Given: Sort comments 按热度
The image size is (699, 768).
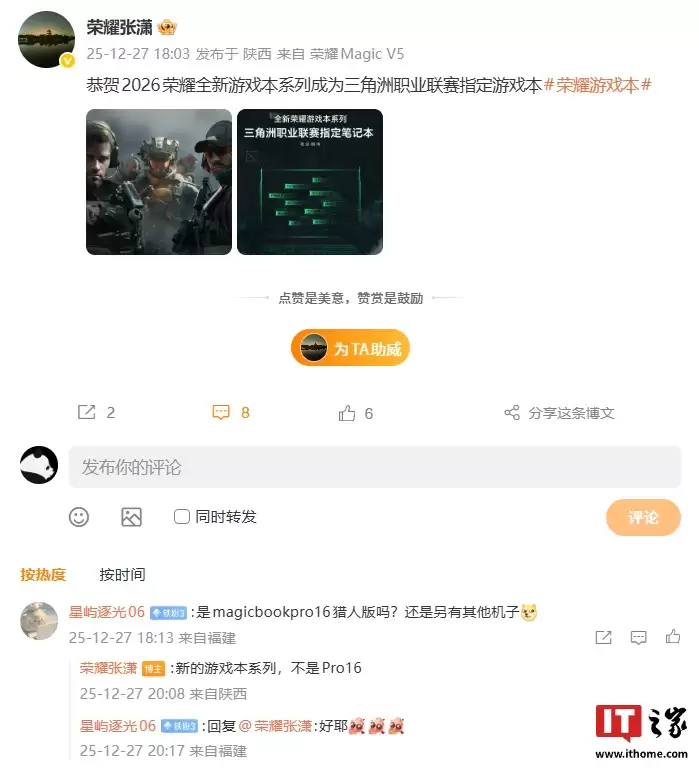Looking at the screenshot, I should click(43, 574).
